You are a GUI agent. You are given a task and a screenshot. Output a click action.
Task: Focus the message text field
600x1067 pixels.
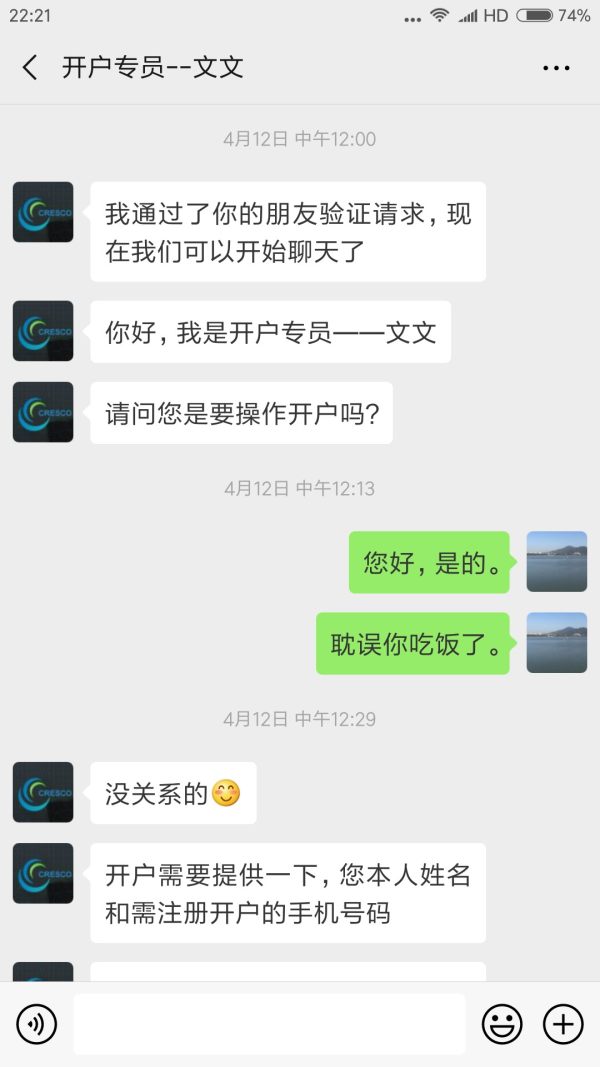click(269, 1024)
